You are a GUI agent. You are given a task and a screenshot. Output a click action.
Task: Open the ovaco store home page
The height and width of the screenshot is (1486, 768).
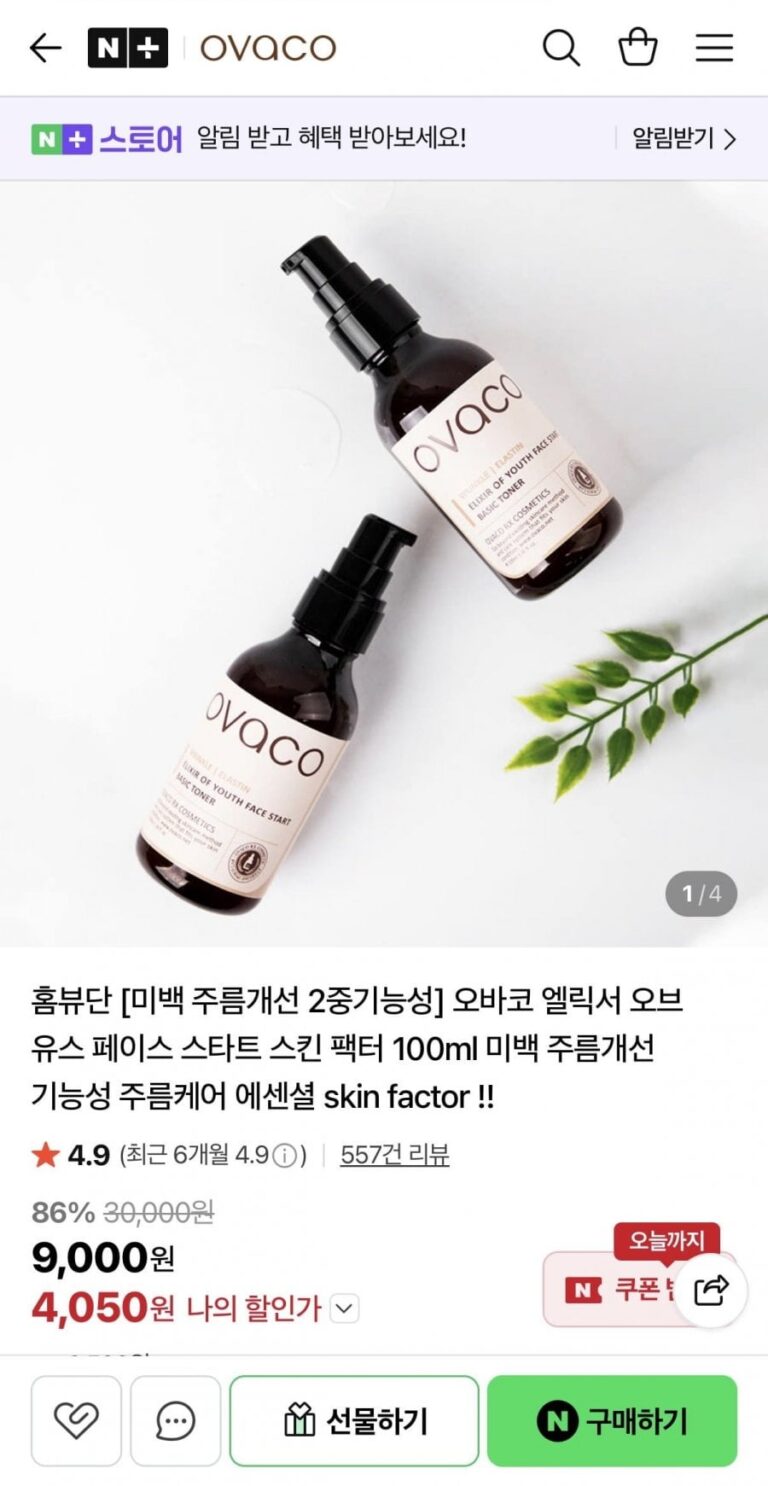[267, 48]
